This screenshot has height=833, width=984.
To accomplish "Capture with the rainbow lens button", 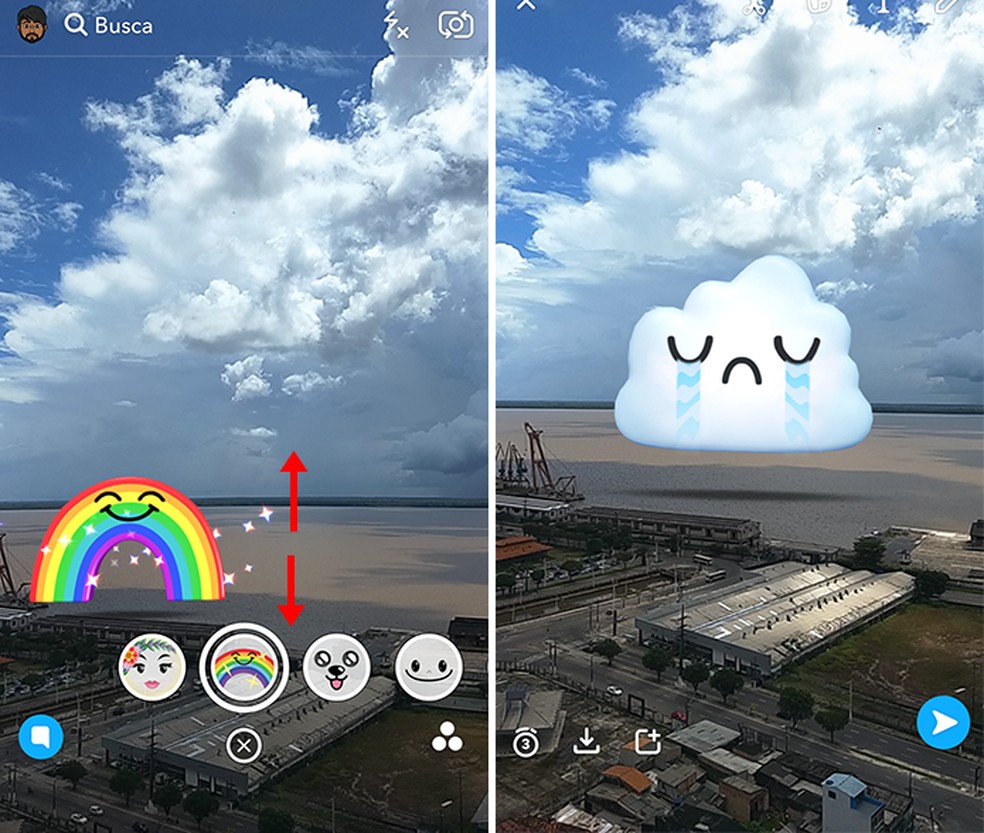I will click(244, 667).
